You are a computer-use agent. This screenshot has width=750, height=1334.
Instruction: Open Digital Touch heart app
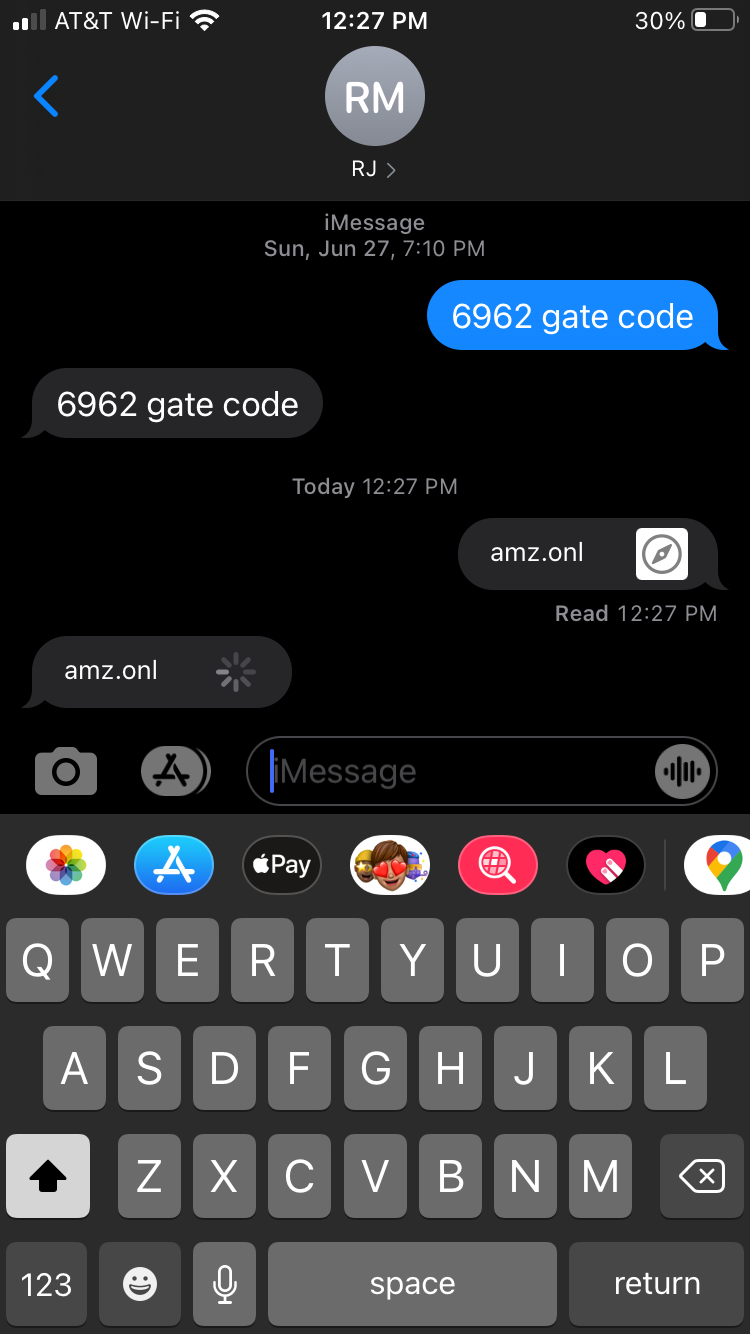coord(606,864)
